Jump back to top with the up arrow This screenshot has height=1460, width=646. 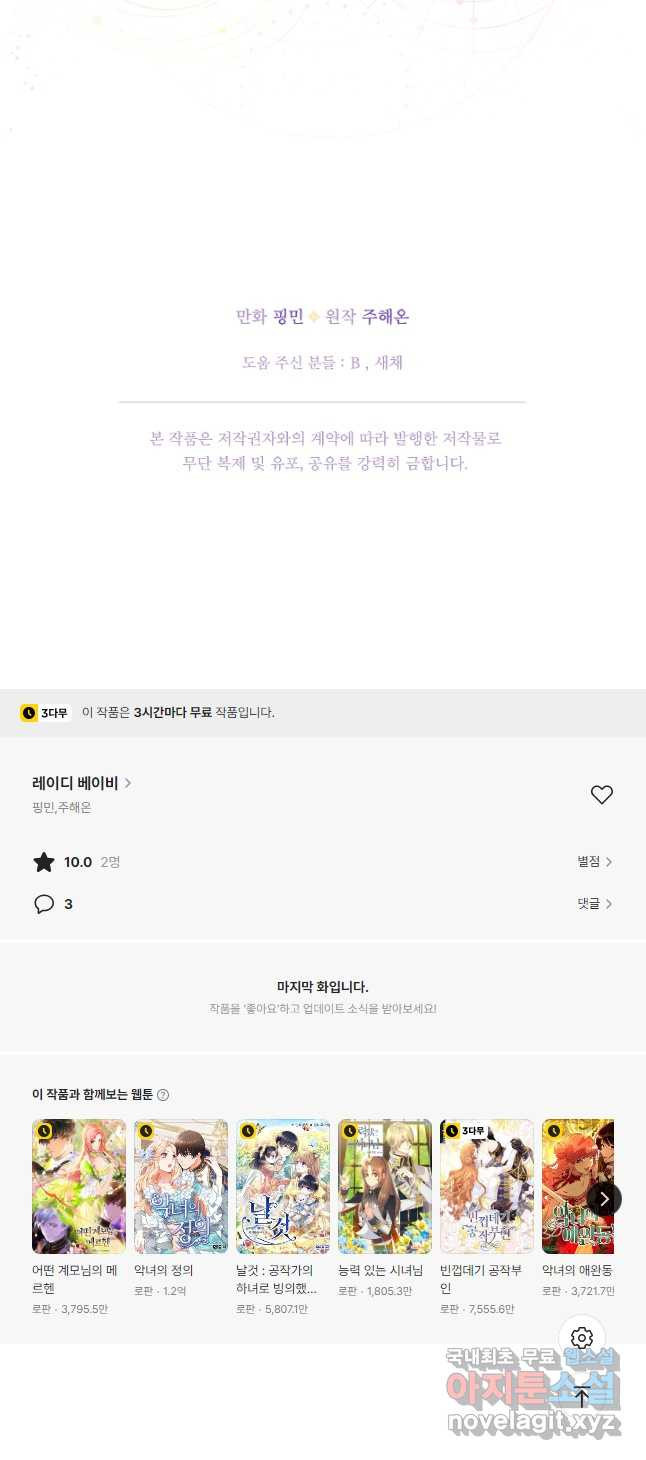pos(582,1398)
